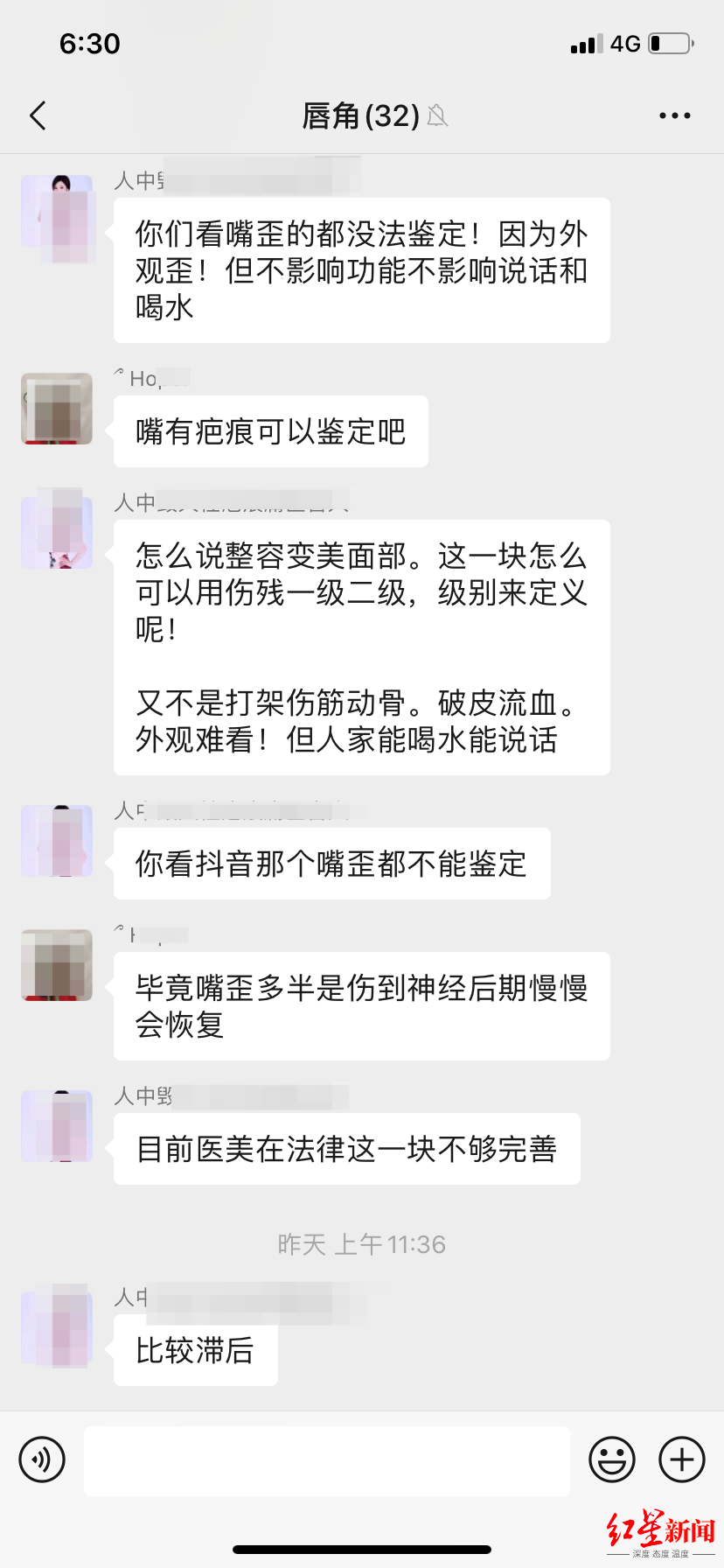Focus the message text field
Viewport: 724px width, 1568px height.
click(327, 1460)
